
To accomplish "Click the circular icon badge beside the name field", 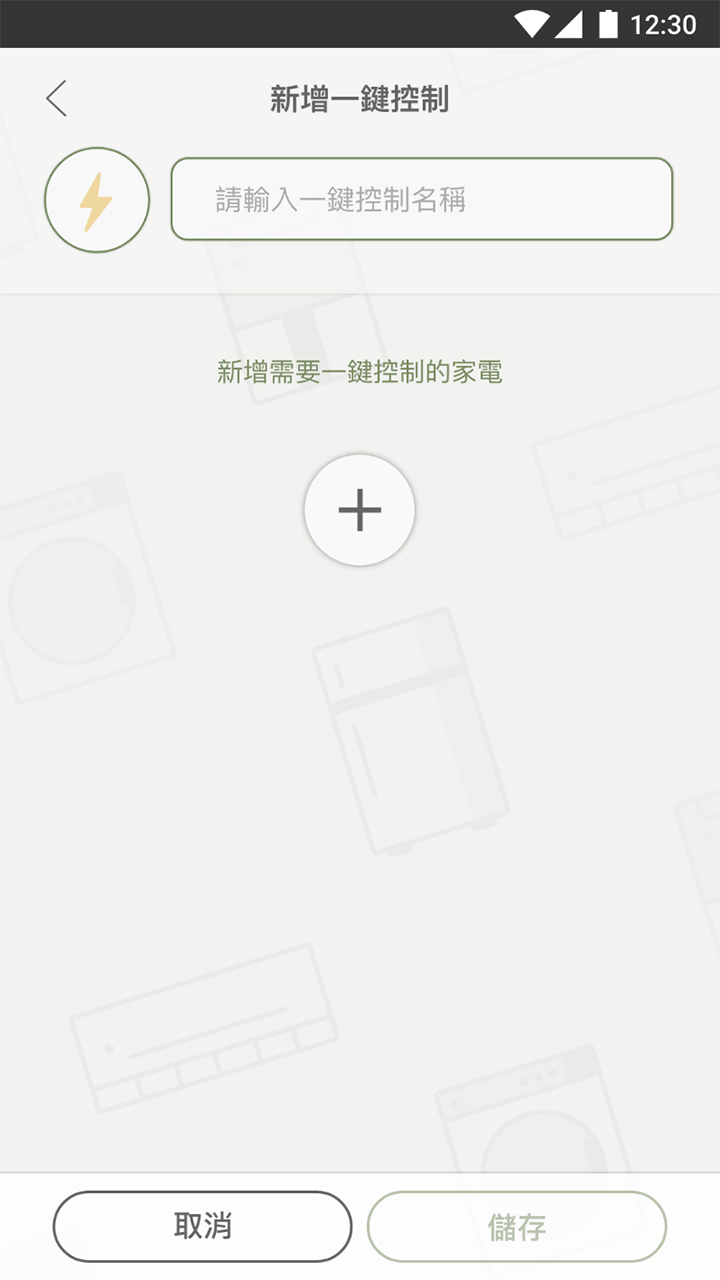I will tap(97, 199).
